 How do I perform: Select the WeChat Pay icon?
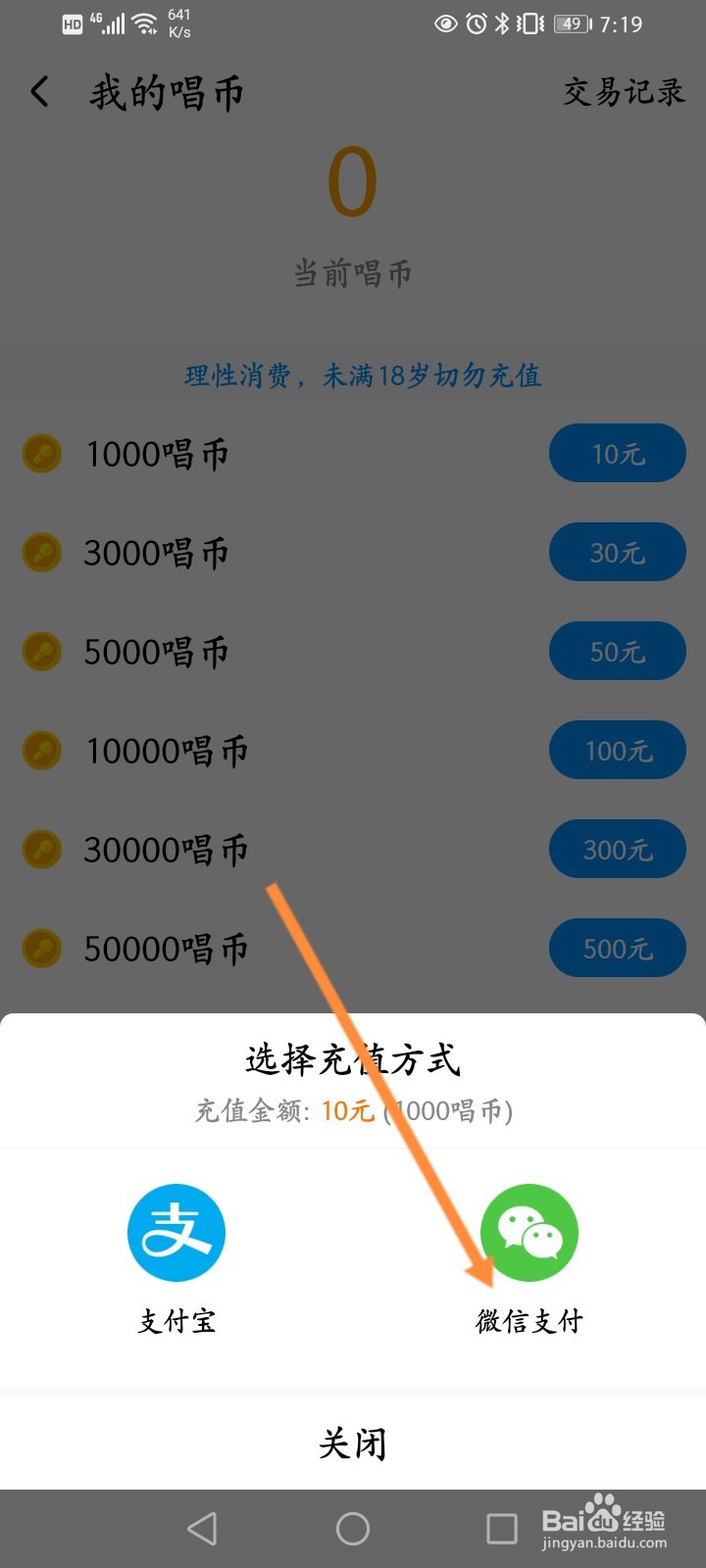click(529, 1232)
